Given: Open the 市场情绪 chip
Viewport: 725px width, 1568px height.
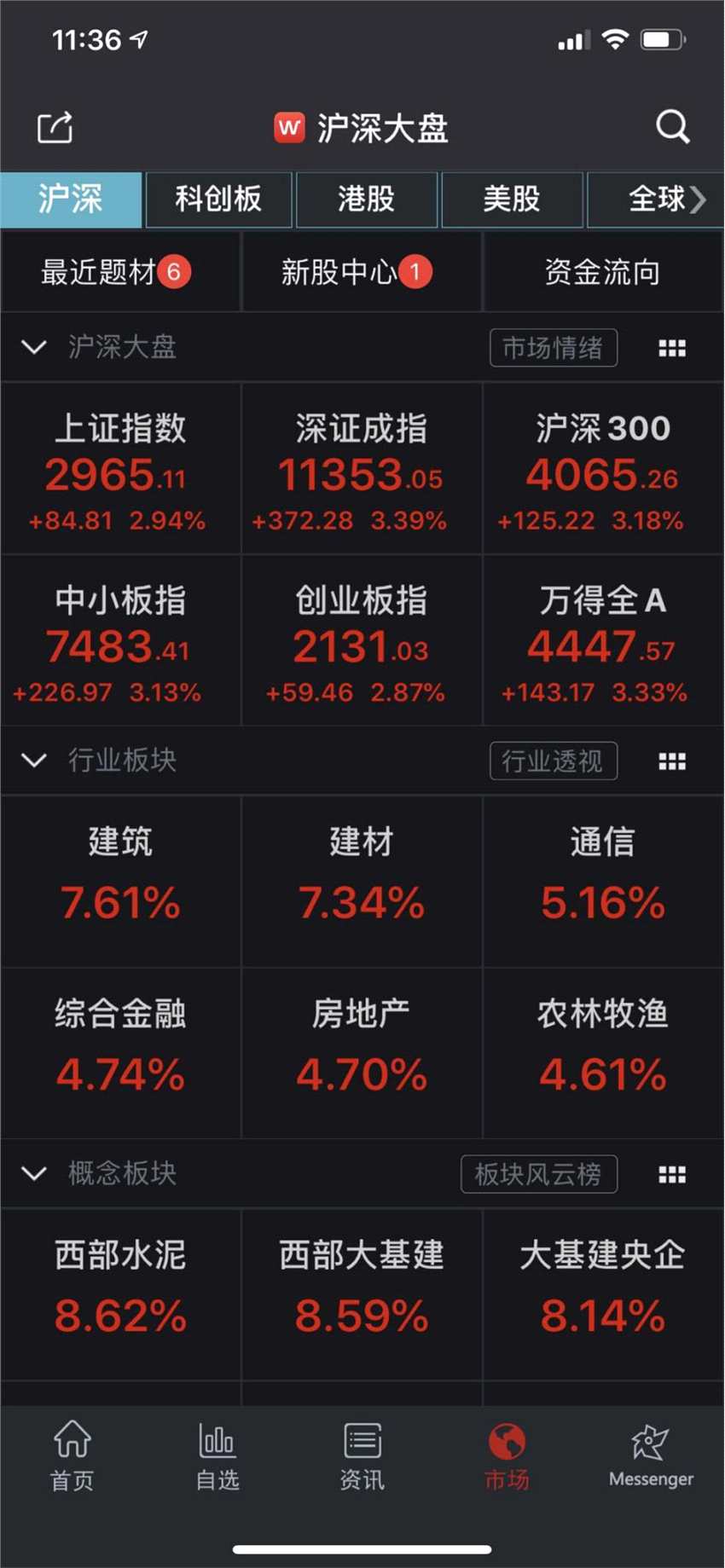Looking at the screenshot, I should pos(553,348).
